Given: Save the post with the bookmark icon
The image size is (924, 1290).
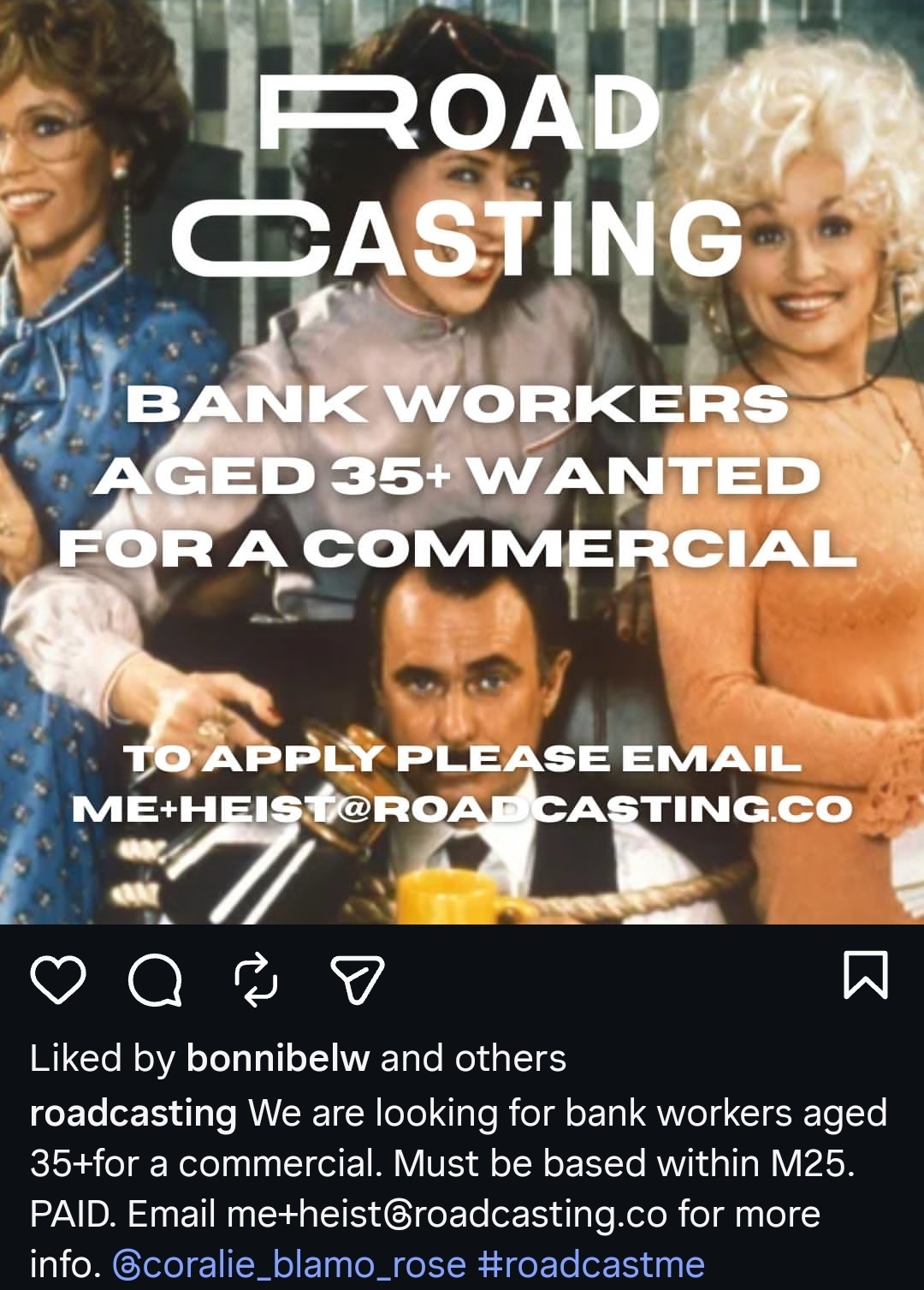Looking at the screenshot, I should (x=866, y=975).
